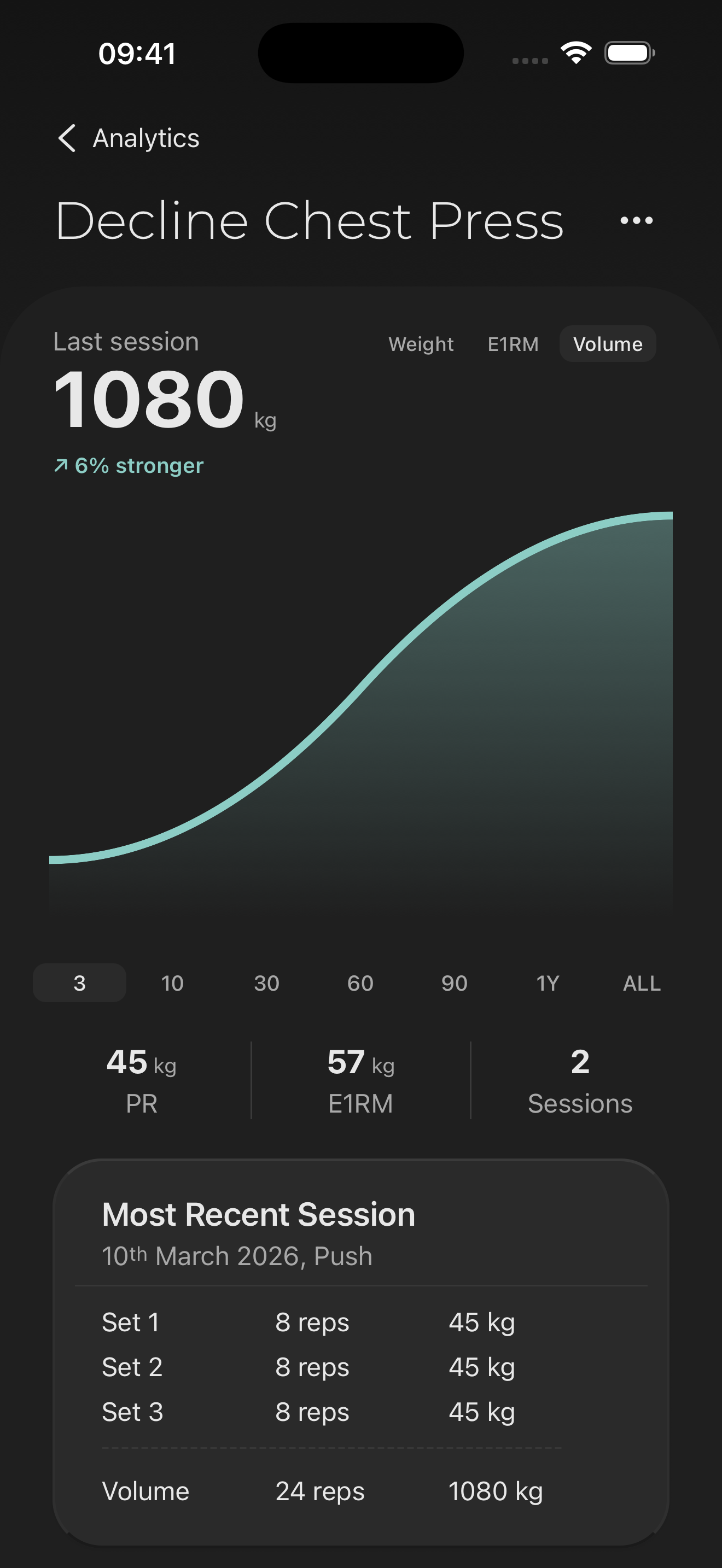722x1568 pixels.
Task: Show ALL sessions on the chart
Action: coord(641,982)
